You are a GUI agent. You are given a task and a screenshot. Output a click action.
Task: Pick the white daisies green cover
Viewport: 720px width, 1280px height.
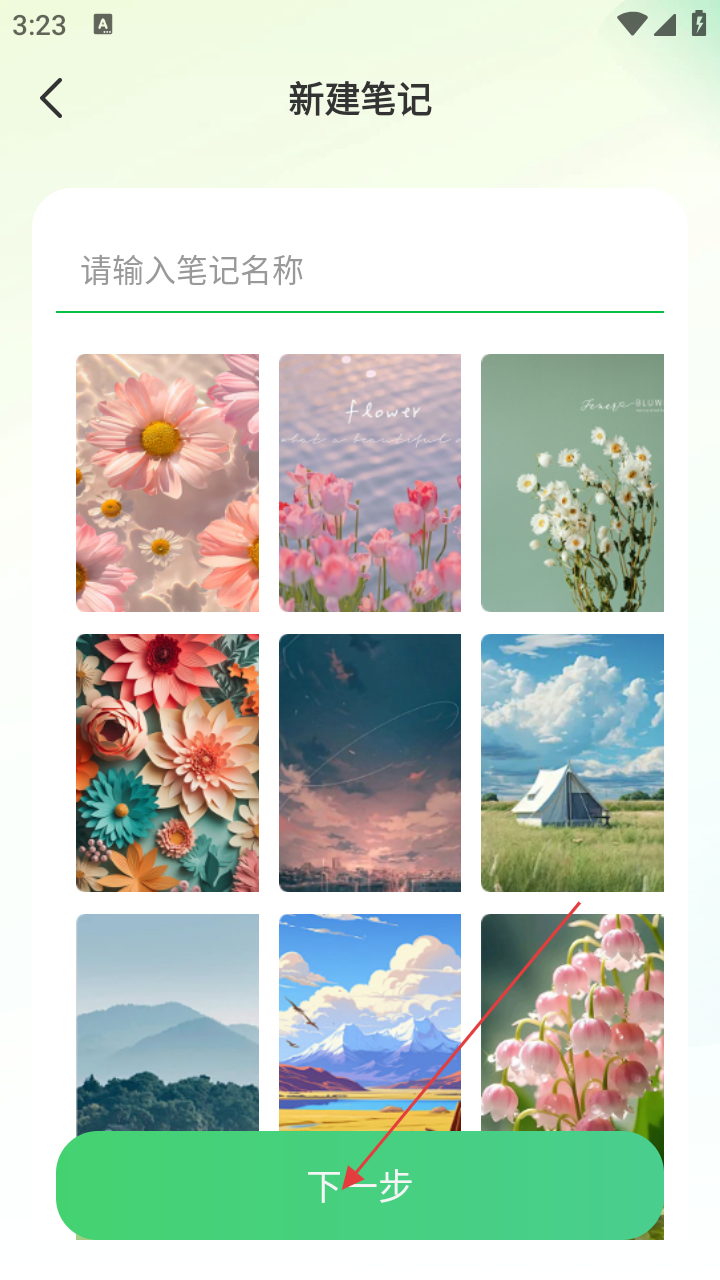click(x=572, y=482)
